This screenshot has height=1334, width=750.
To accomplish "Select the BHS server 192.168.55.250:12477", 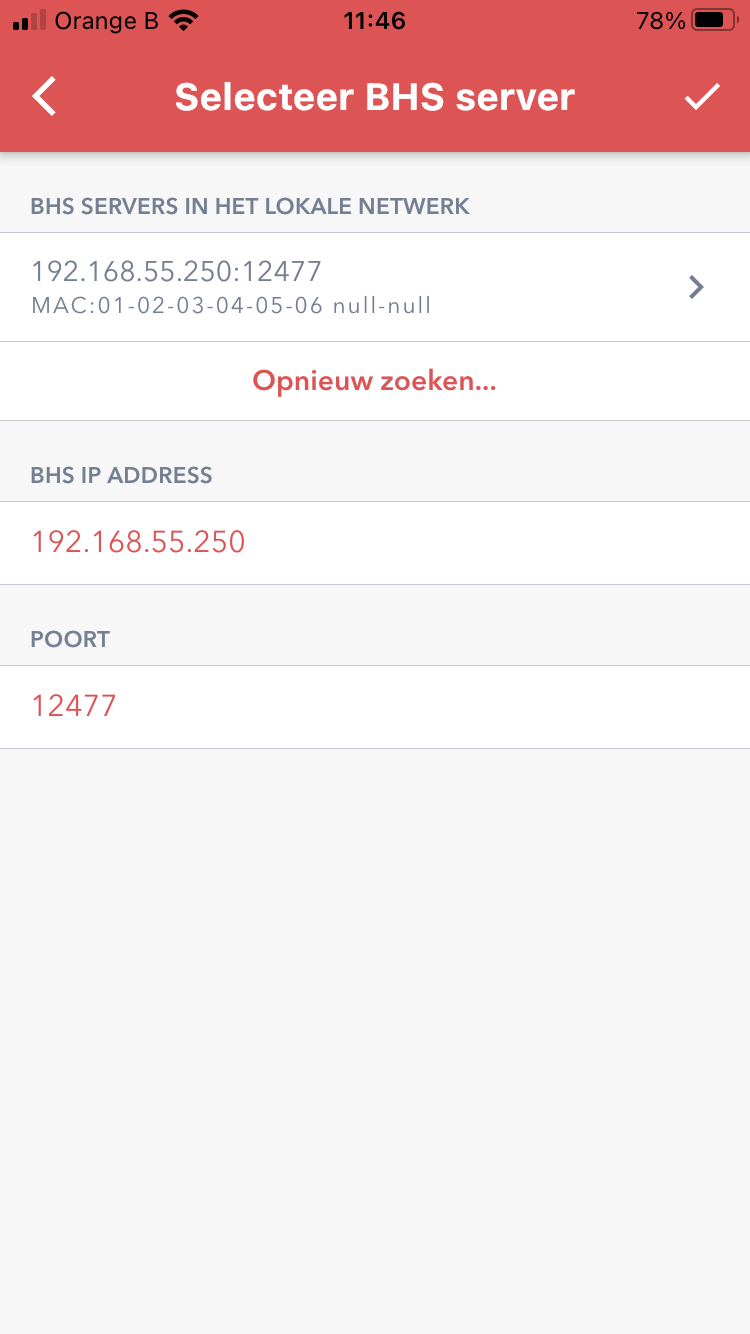I will [375, 287].
